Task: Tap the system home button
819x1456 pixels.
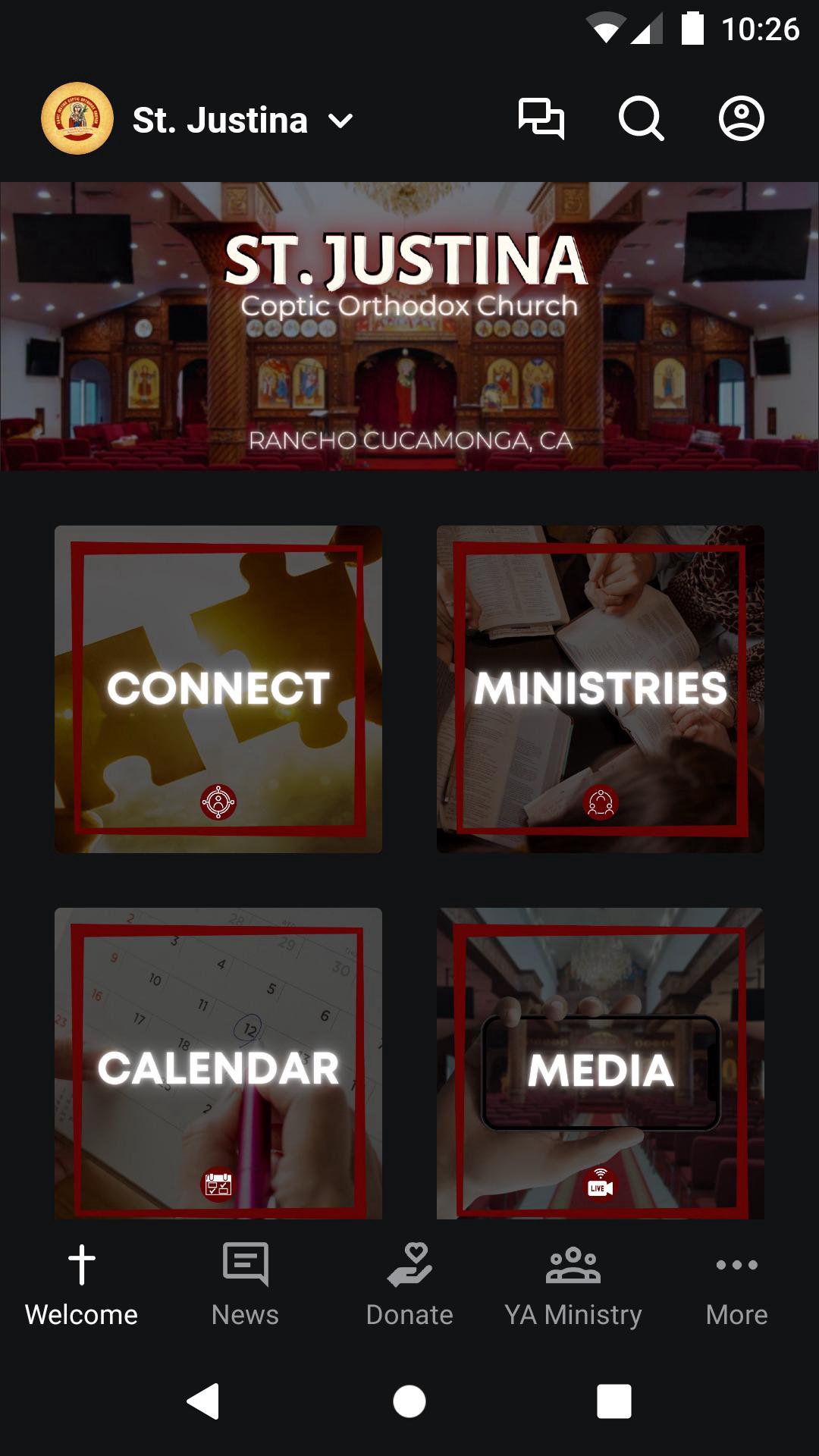Action: point(409,1401)
